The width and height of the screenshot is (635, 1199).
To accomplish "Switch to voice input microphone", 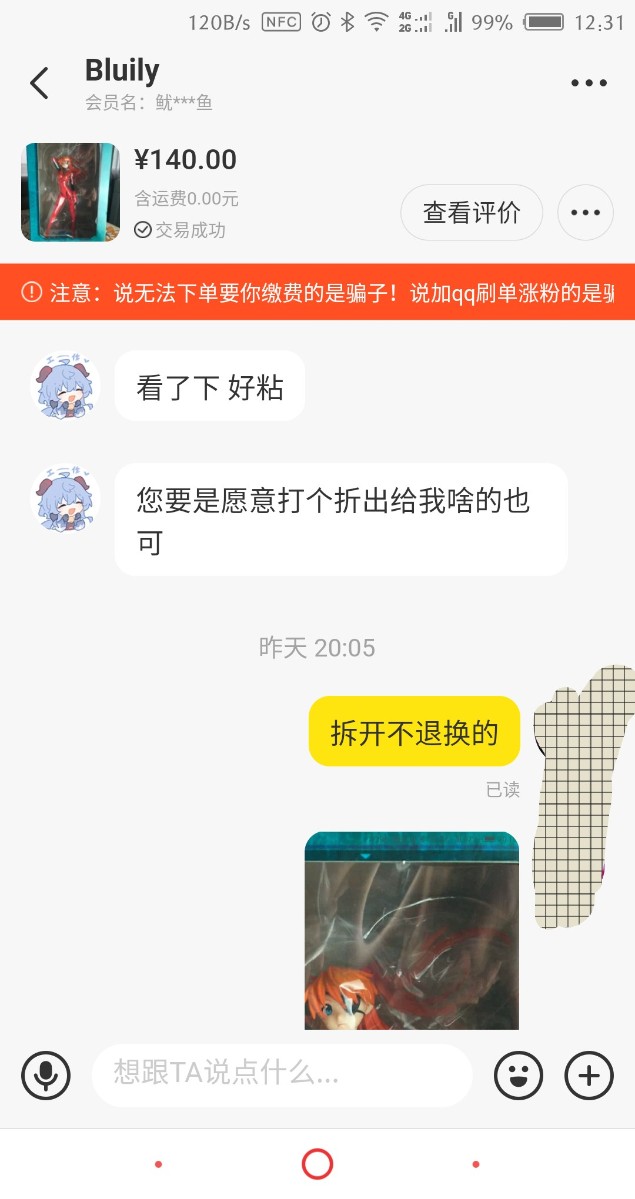I will (x=46, y=1076).
